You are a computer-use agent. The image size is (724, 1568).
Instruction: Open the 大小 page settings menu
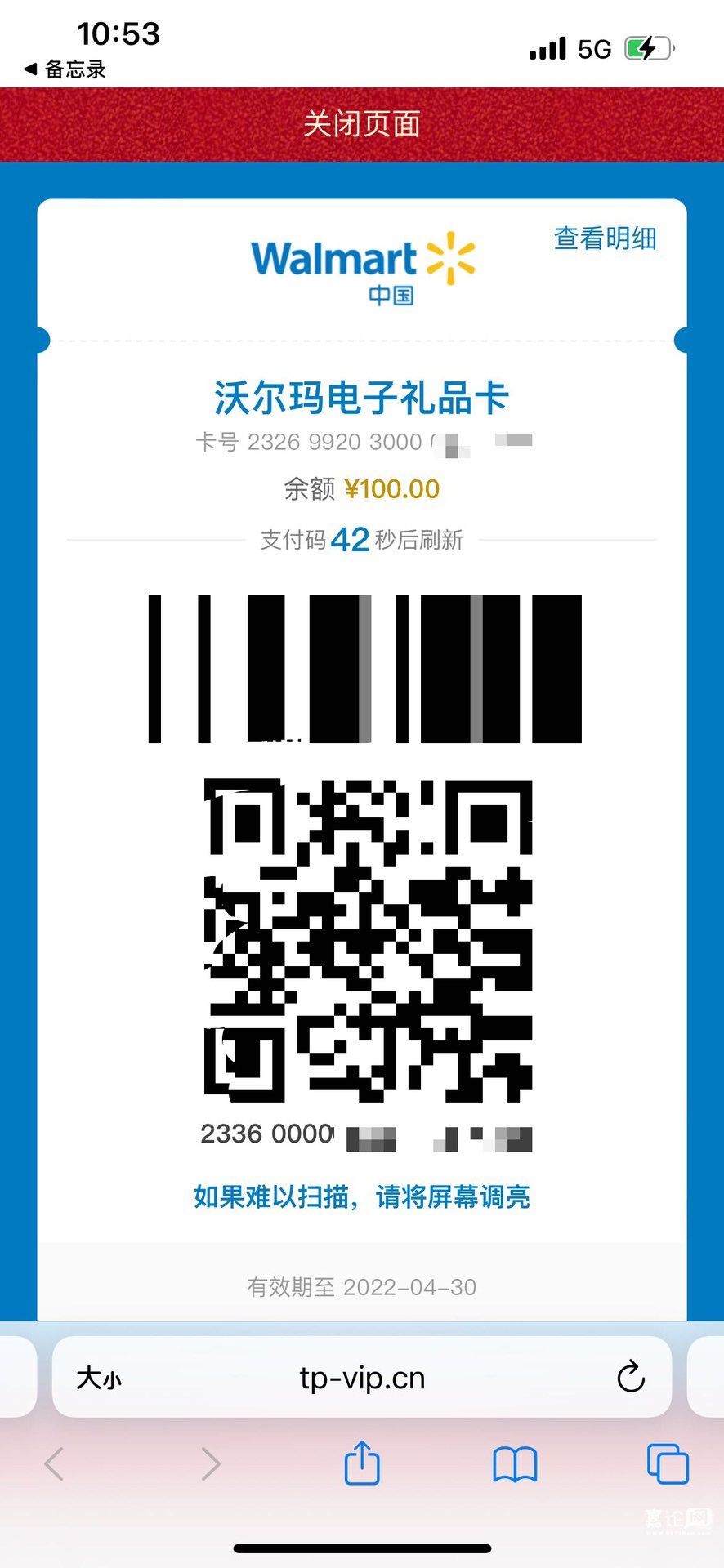pyautogui.click(x=99, y=1379)
